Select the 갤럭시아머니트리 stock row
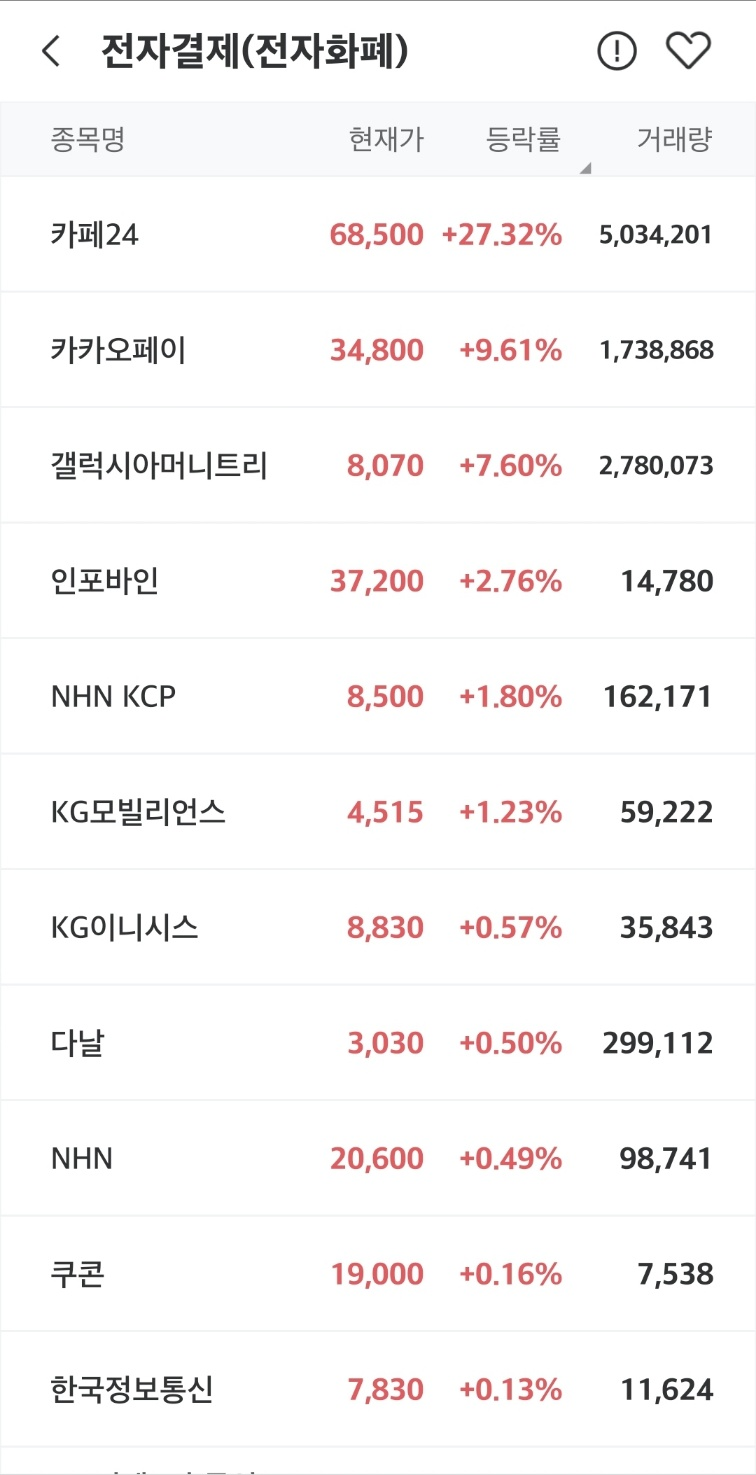Viewport: 756px width, 1475px height. coord(378,465)
